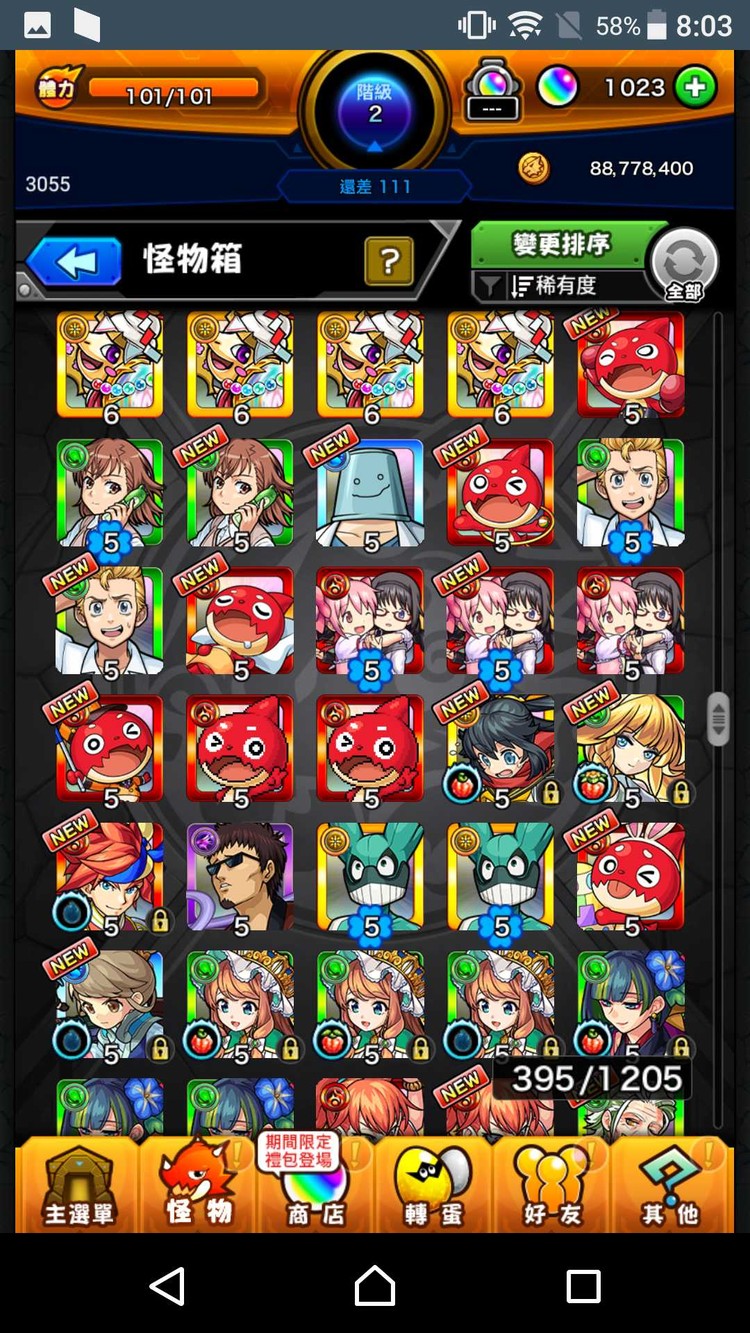The height and width of the screenshot is (1333, 750).
Task: Tap the scrollbar handle on the right
Action: (718, 719)
